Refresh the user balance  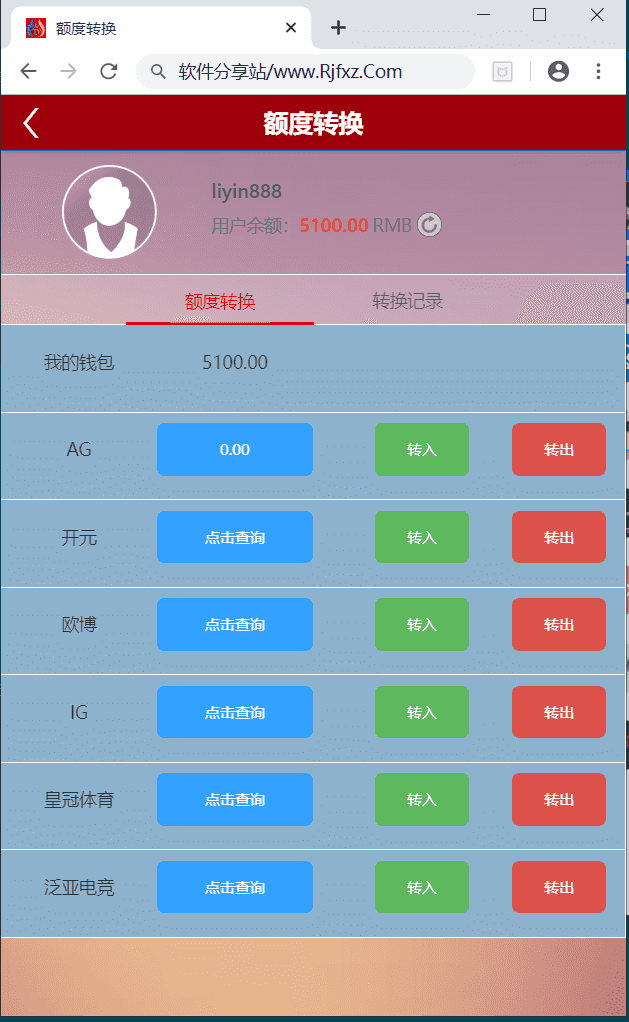click(429, 225)
